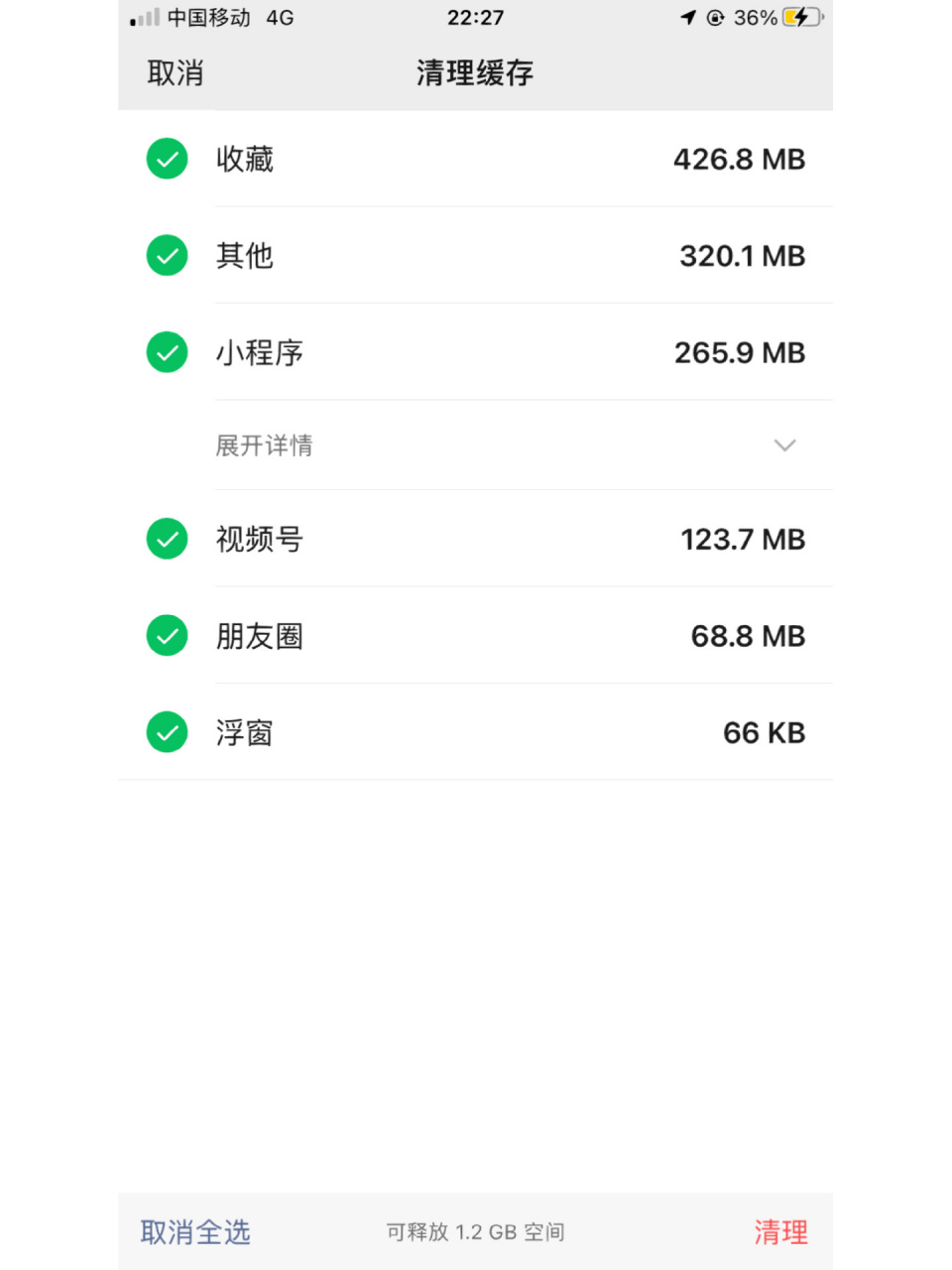Uncheck the 朋友圈 cache entry
952x1270 pixels.
167,636
